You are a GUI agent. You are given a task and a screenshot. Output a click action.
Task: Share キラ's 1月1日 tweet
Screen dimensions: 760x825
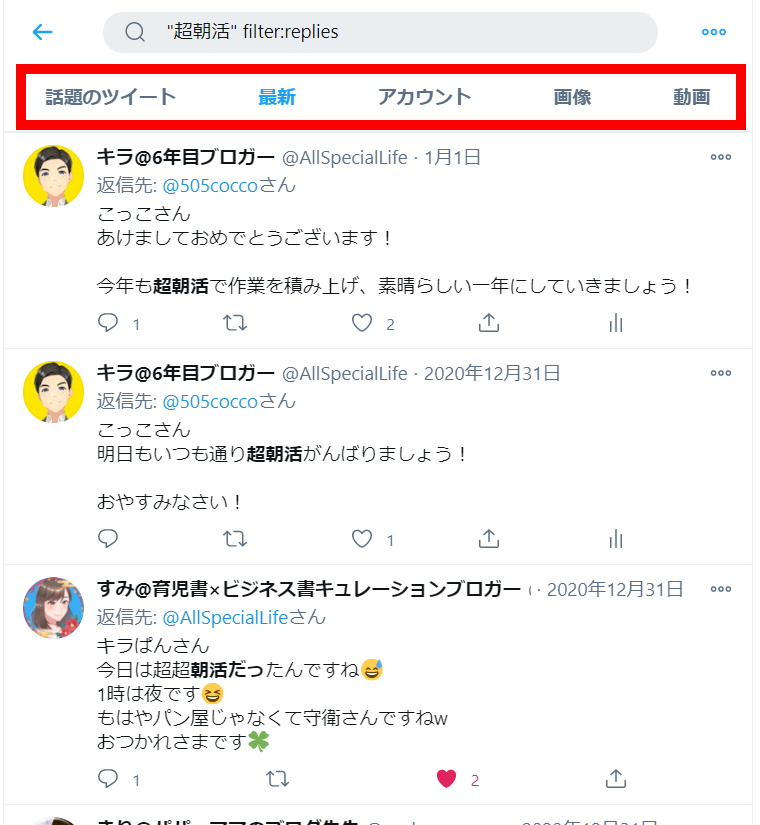point(488,323)
